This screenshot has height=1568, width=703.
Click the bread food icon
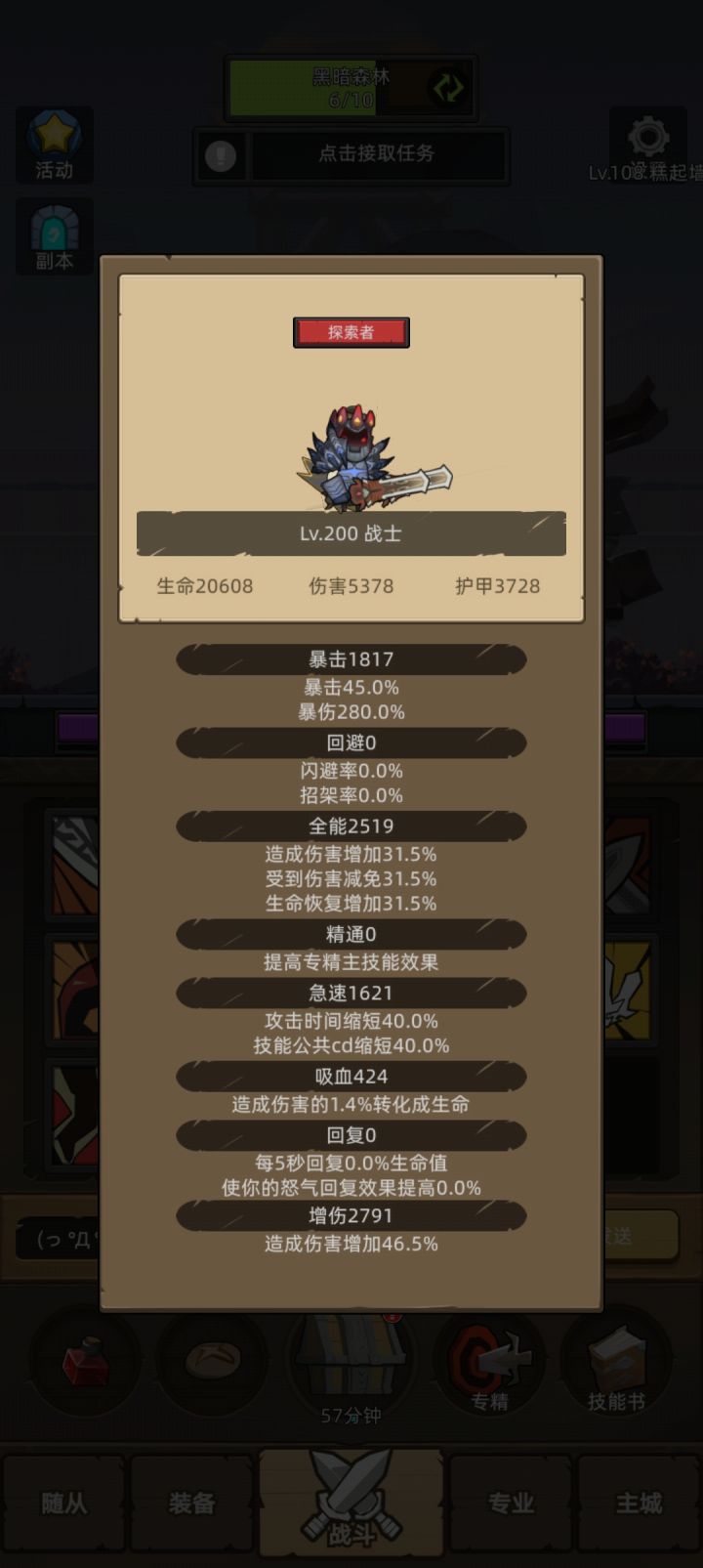pos(213,1361)
